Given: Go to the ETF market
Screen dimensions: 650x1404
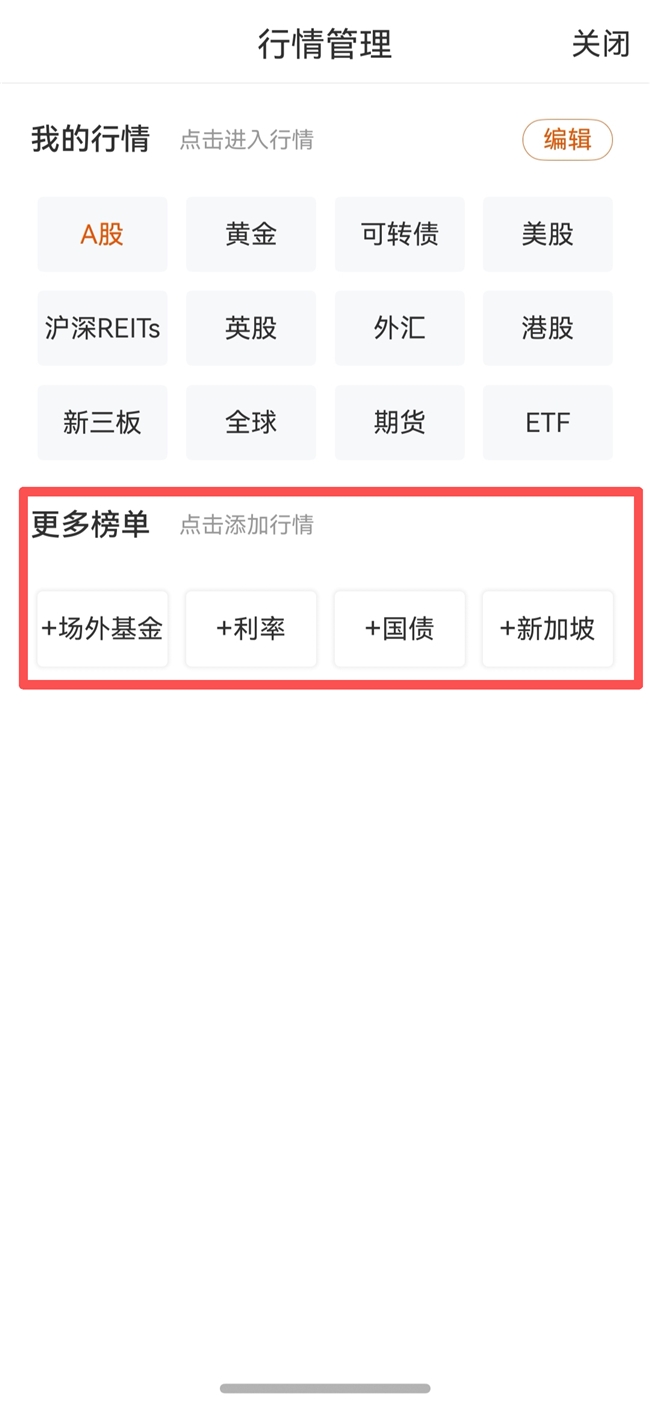Looking at the screenshot, I should click(x=547, y=422).
